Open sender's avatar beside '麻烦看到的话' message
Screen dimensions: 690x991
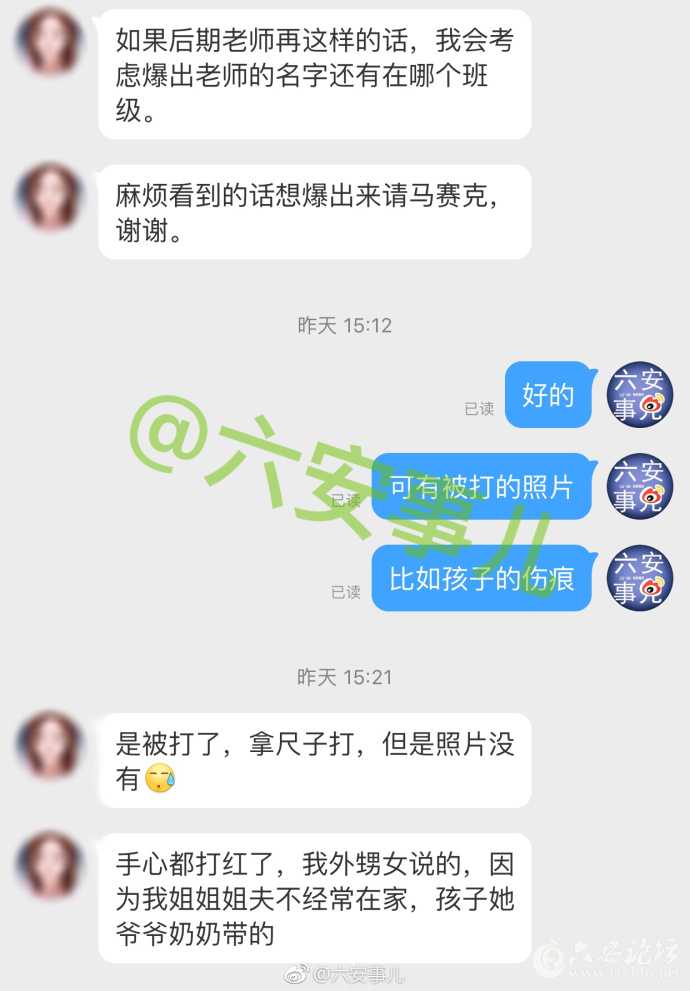[51, 196]
